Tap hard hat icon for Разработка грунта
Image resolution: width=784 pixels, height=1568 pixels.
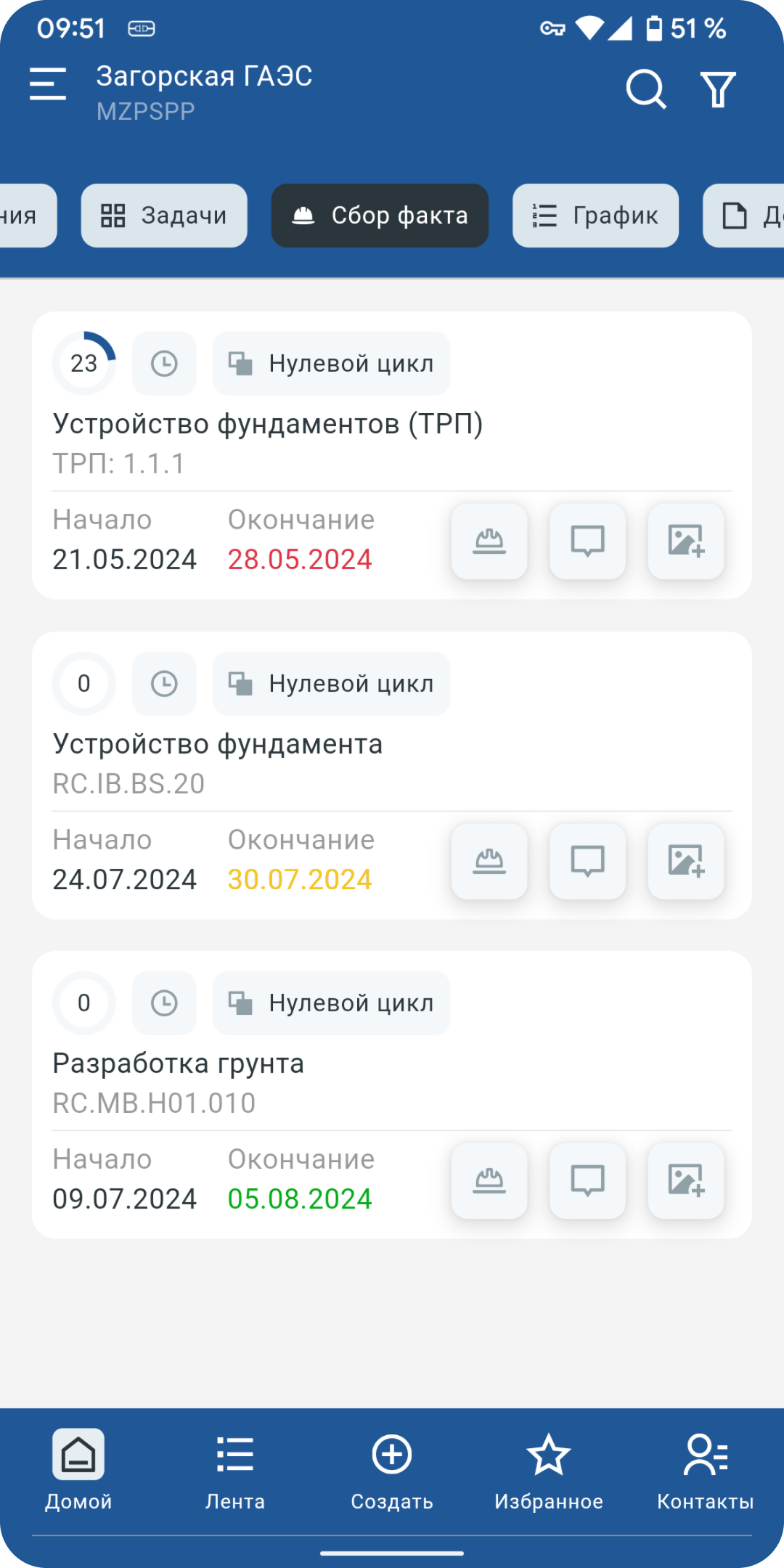point(489,1180)
